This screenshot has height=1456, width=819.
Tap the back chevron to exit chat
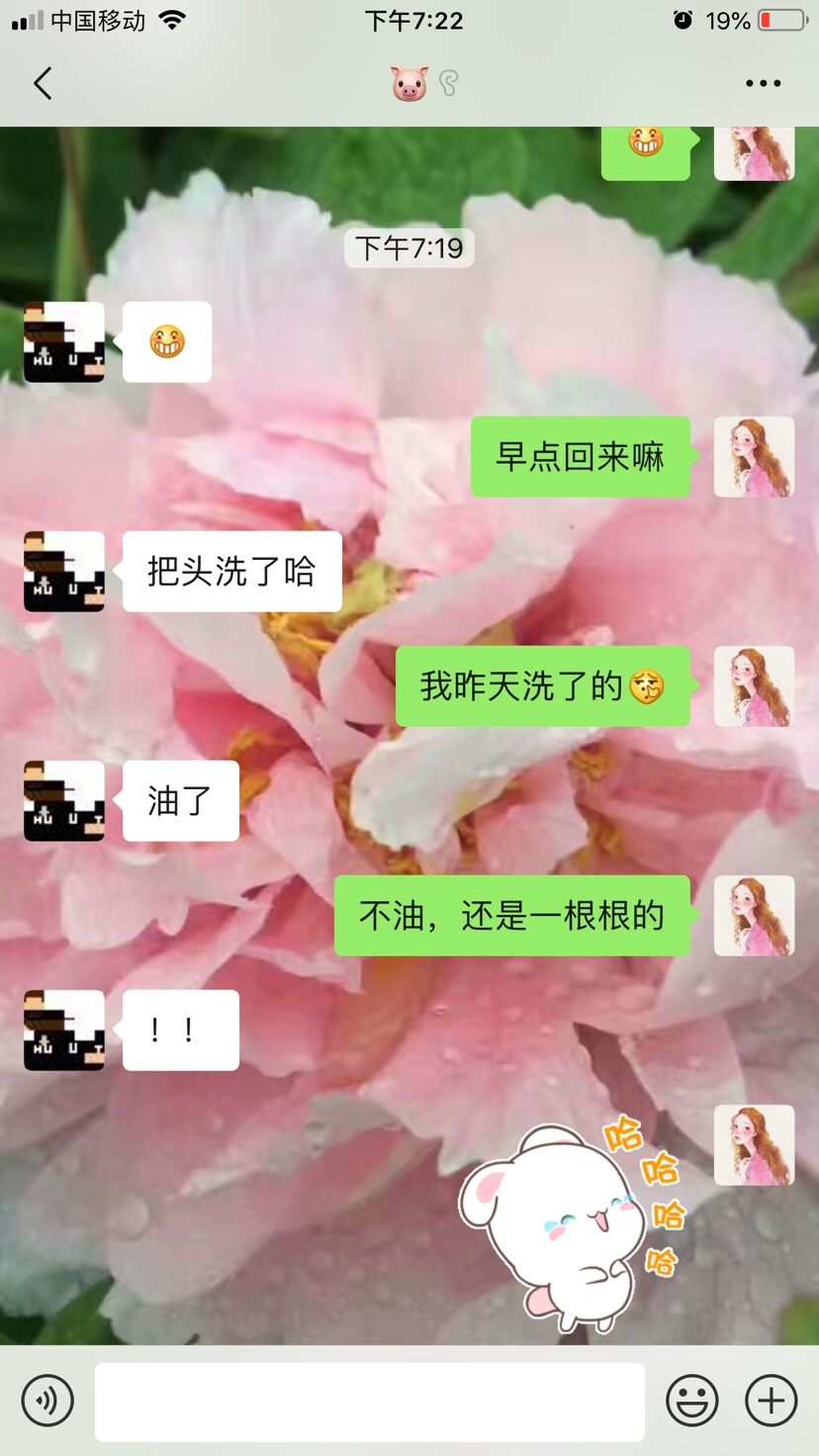[43, 83]
